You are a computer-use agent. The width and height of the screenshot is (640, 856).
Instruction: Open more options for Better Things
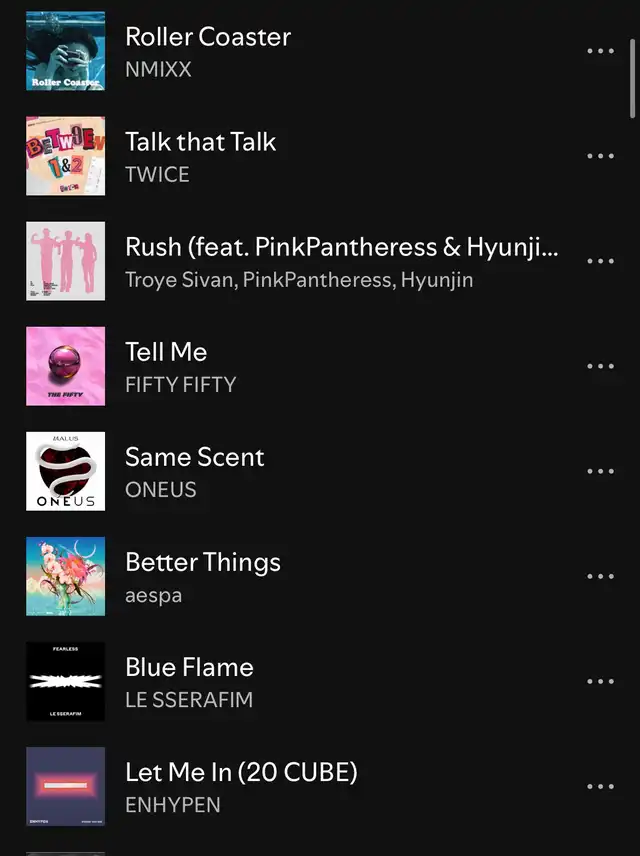pyautogui.click(x=600, y=576)
